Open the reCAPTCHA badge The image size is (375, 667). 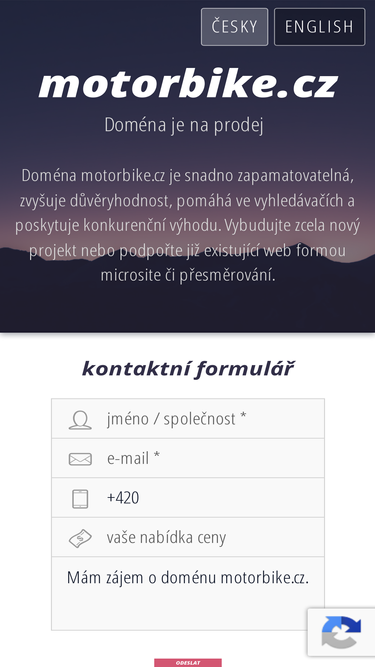pos(341,632)
